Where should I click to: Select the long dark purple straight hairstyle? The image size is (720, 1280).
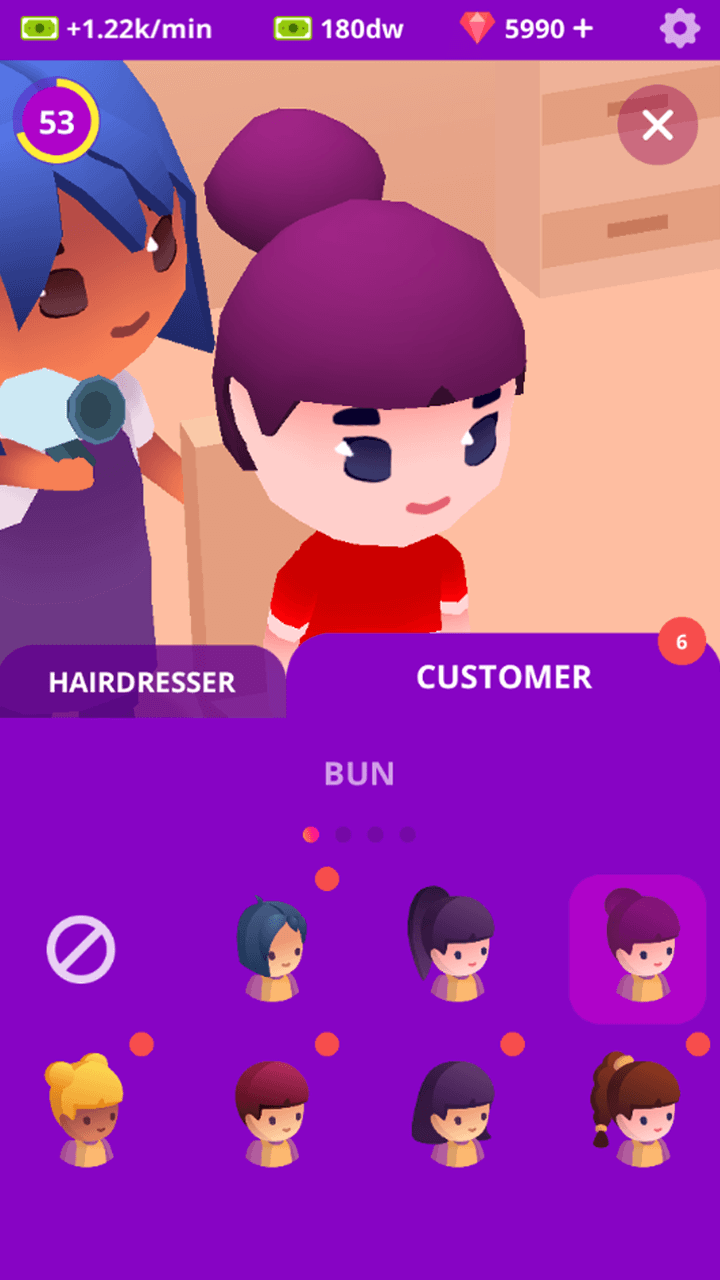(454, 1112)
